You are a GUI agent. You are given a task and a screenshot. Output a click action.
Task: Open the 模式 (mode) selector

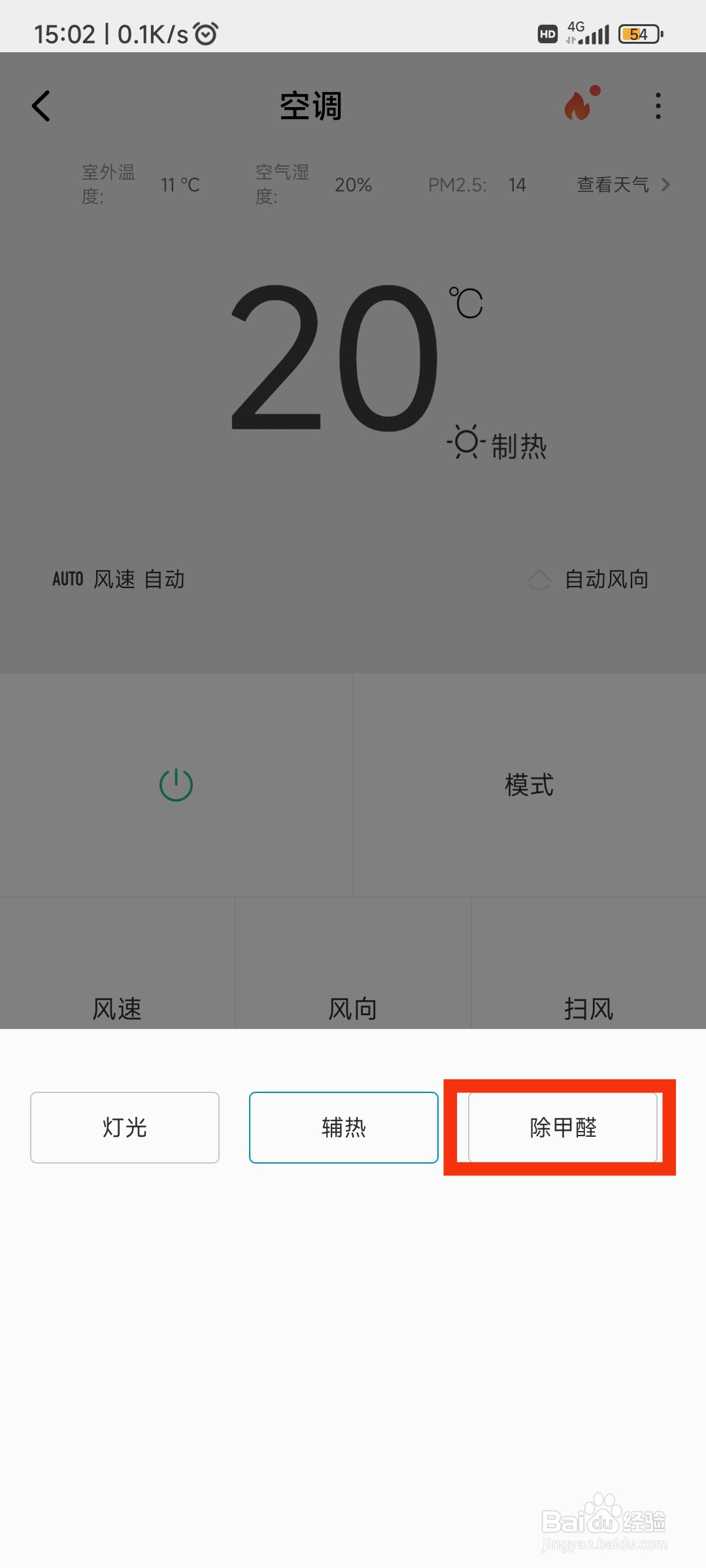[x=529, y=785]
